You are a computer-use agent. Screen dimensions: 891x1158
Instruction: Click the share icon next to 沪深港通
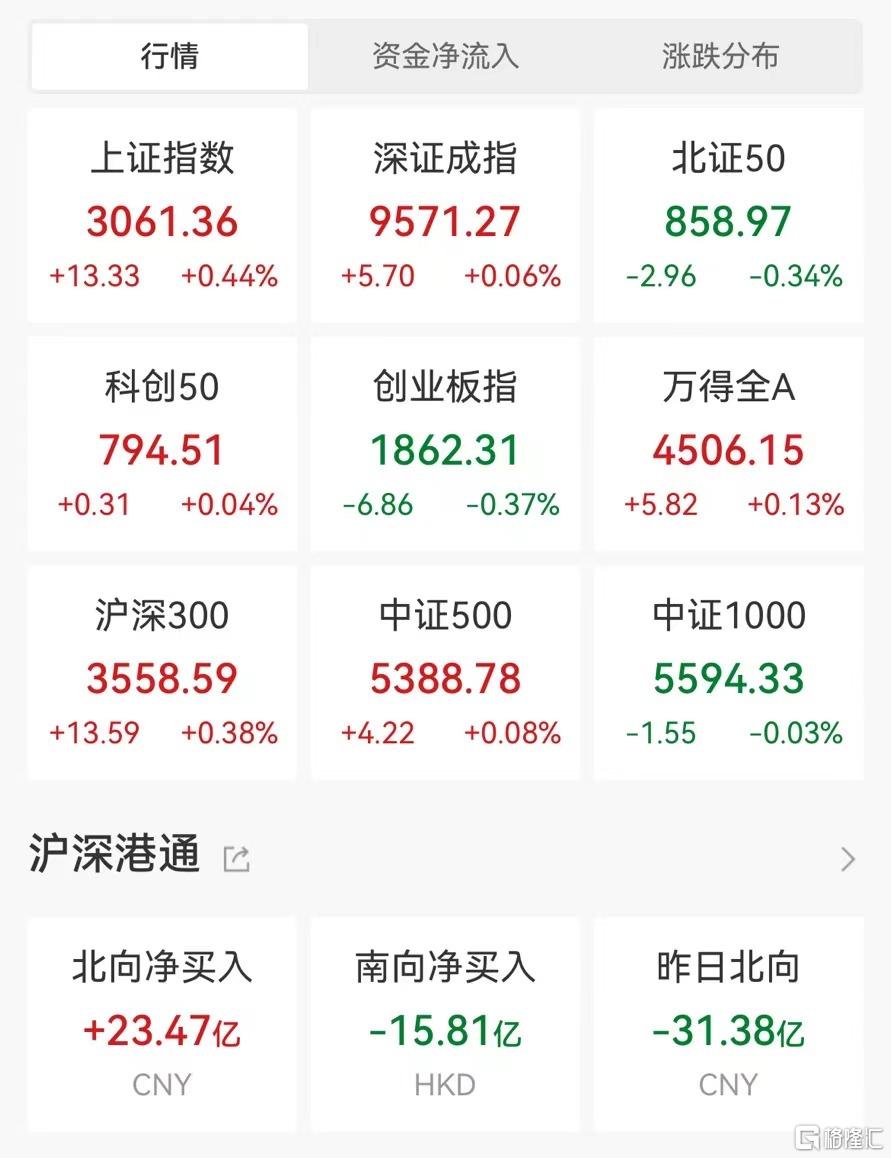click(236, 858)
